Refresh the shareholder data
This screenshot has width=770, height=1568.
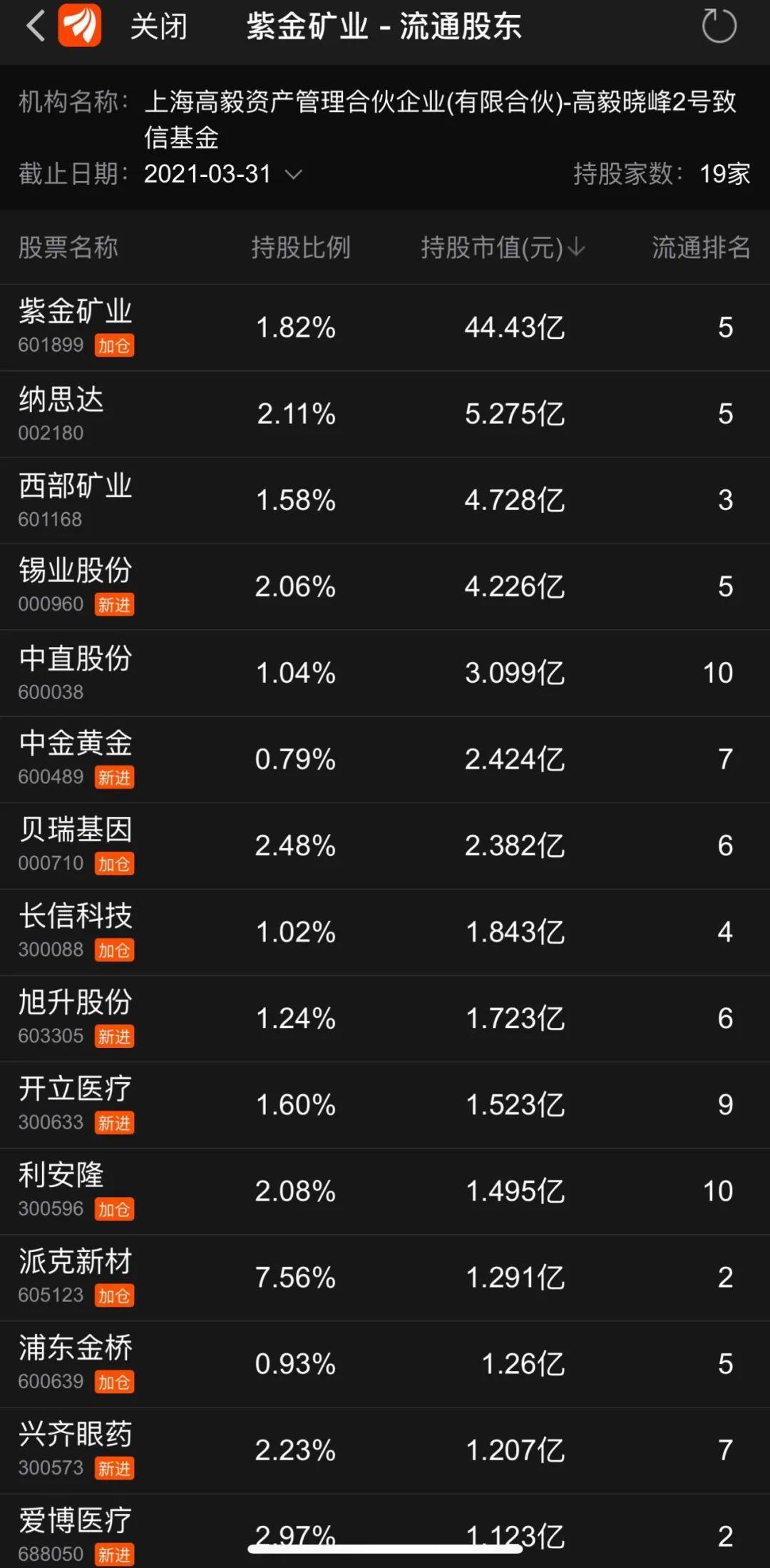click(719, 26)
